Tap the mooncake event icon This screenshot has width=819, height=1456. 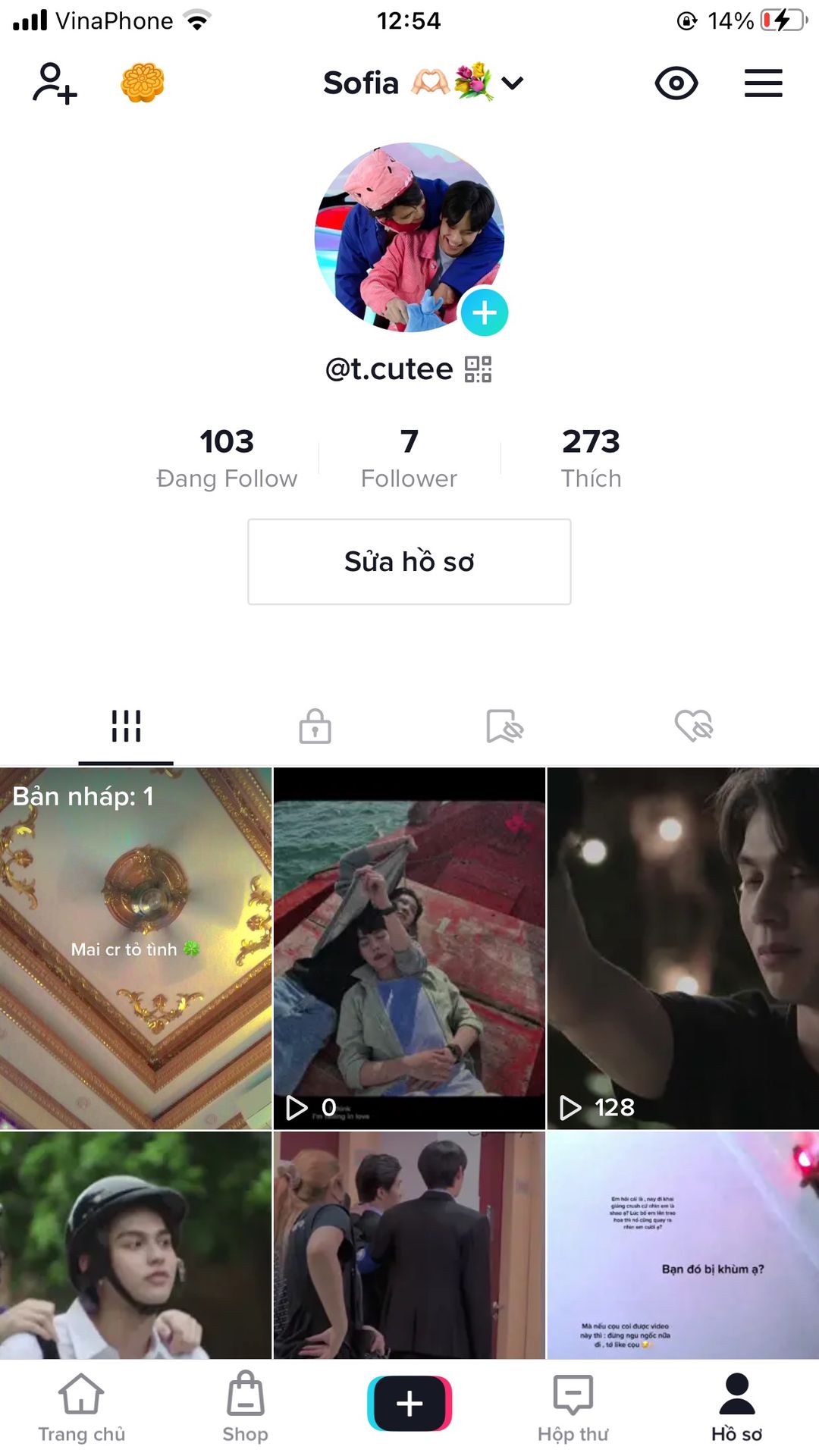point(143,83)
